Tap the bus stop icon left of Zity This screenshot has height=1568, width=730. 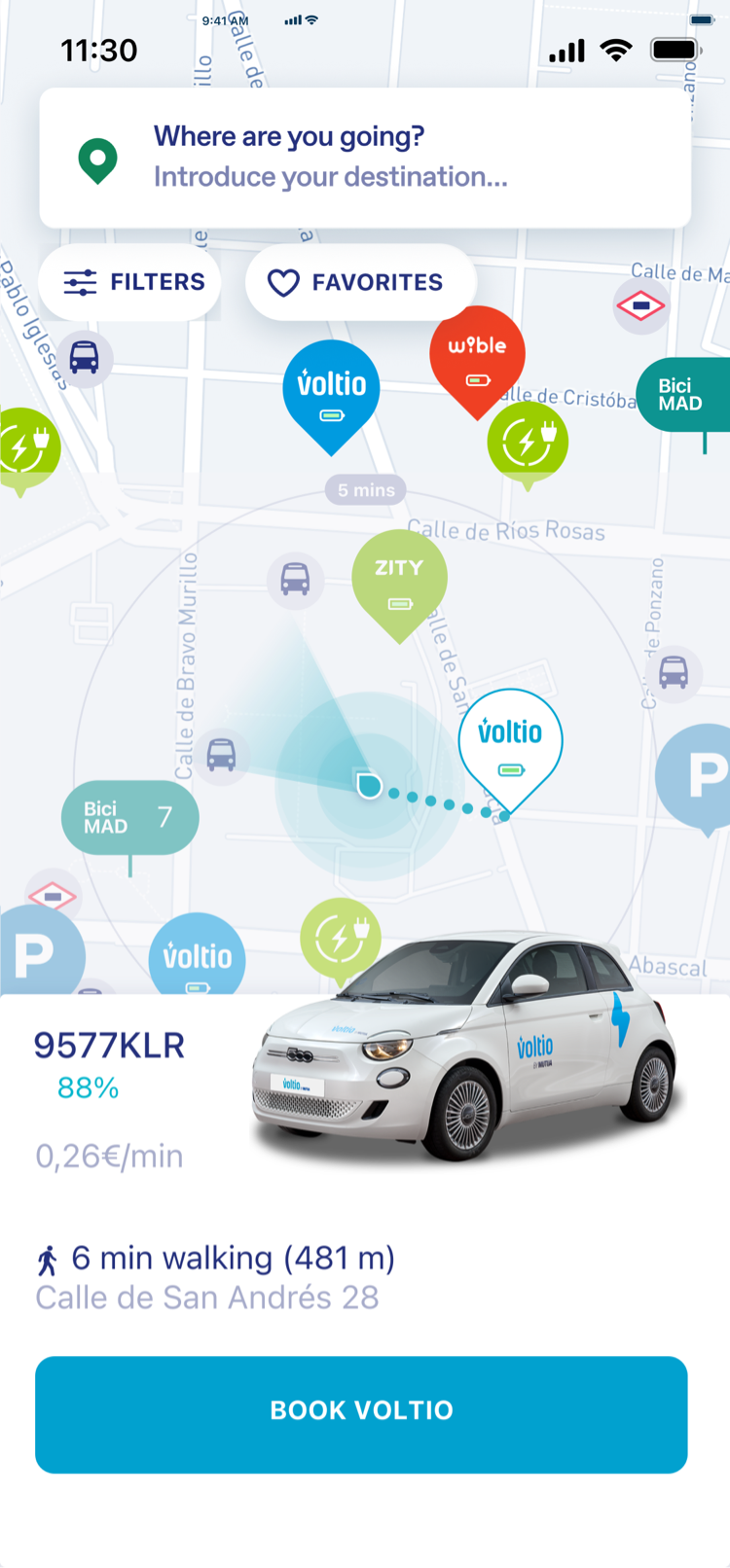click(295, 580)
